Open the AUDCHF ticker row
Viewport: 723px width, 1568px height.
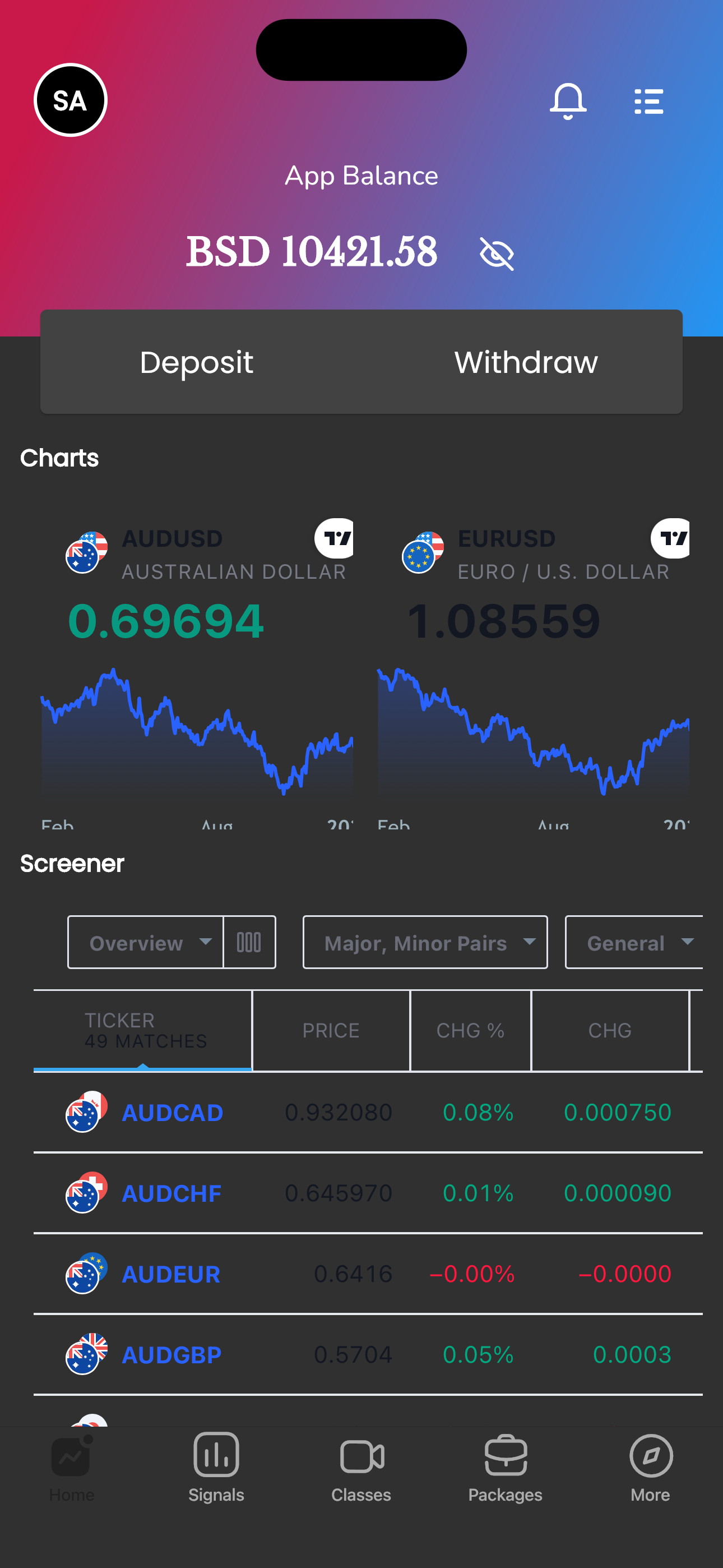[171, 1193]
